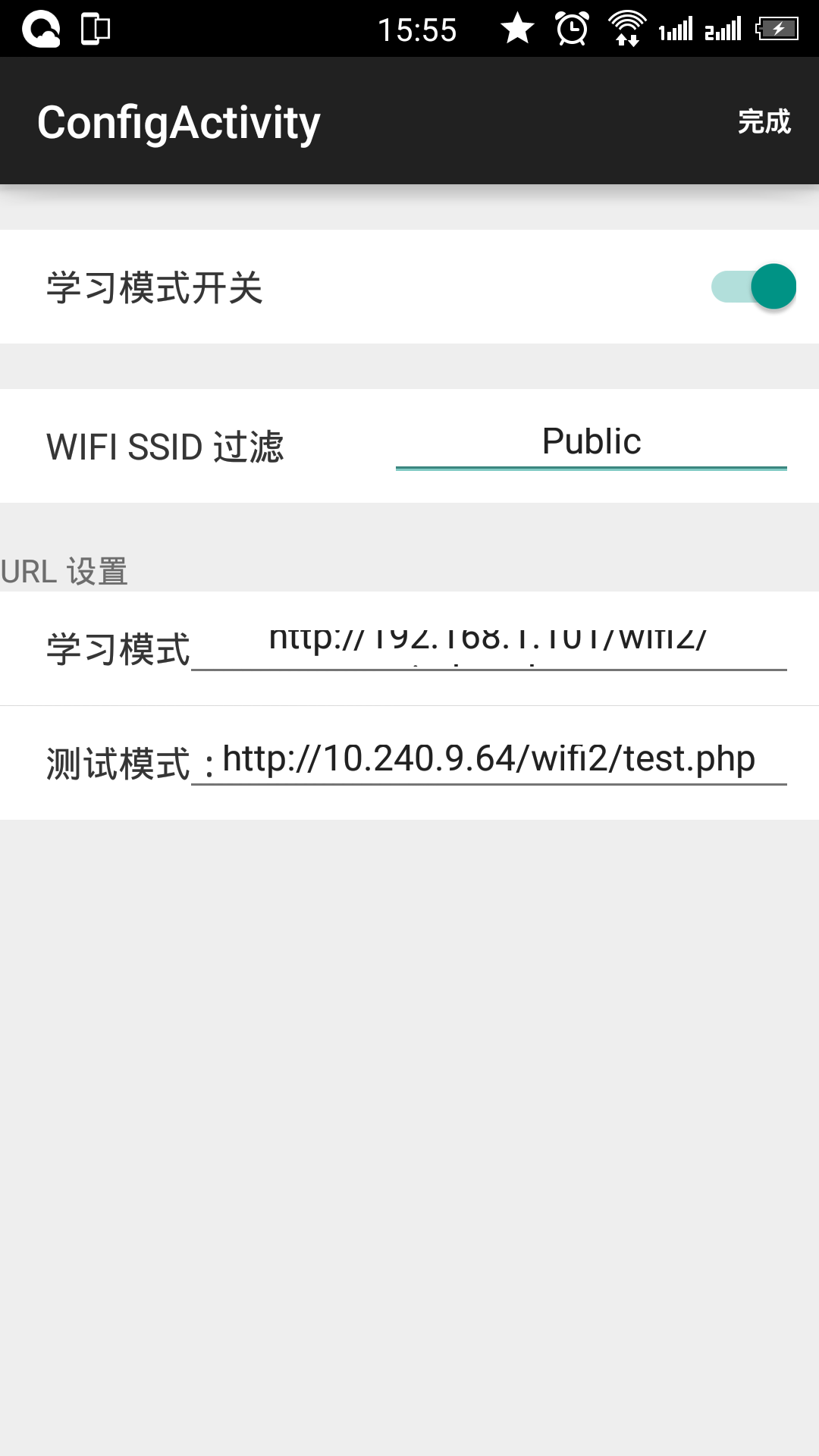819x1456 pixels.
Task: Tap the screen rotation icon in status bar
Action: [x=93, y=29]
